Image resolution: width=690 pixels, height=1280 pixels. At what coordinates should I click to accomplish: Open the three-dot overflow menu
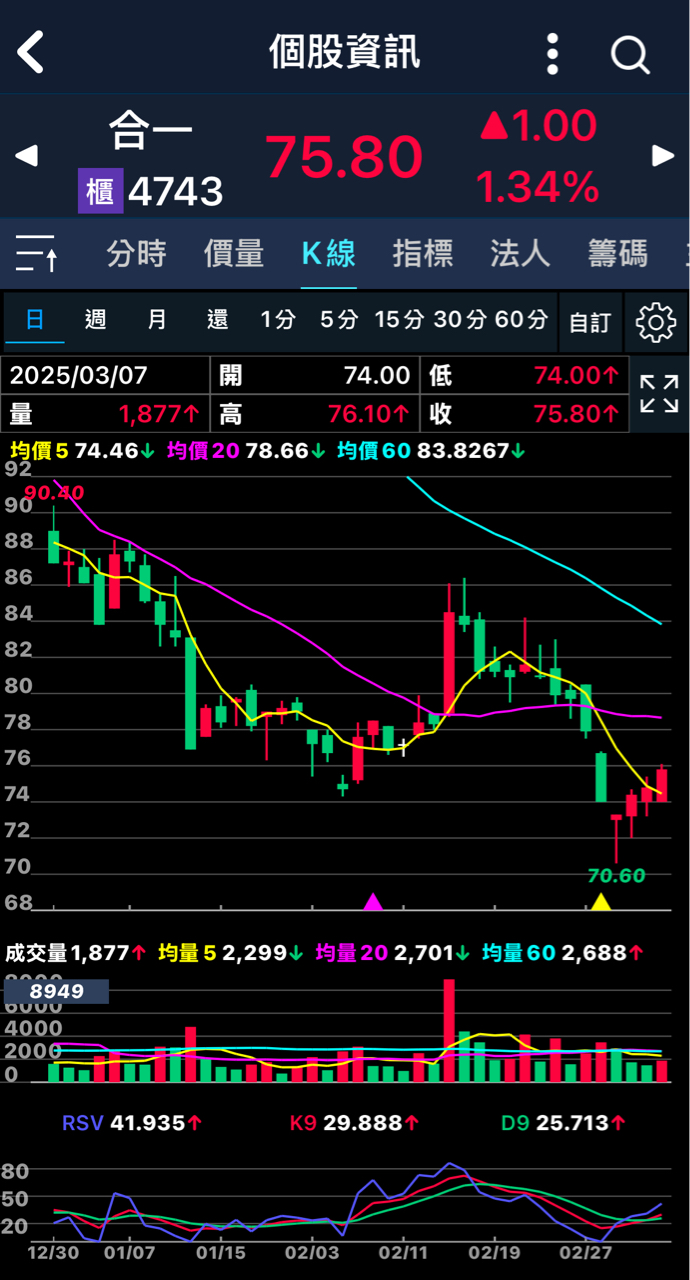click(553, 53)
